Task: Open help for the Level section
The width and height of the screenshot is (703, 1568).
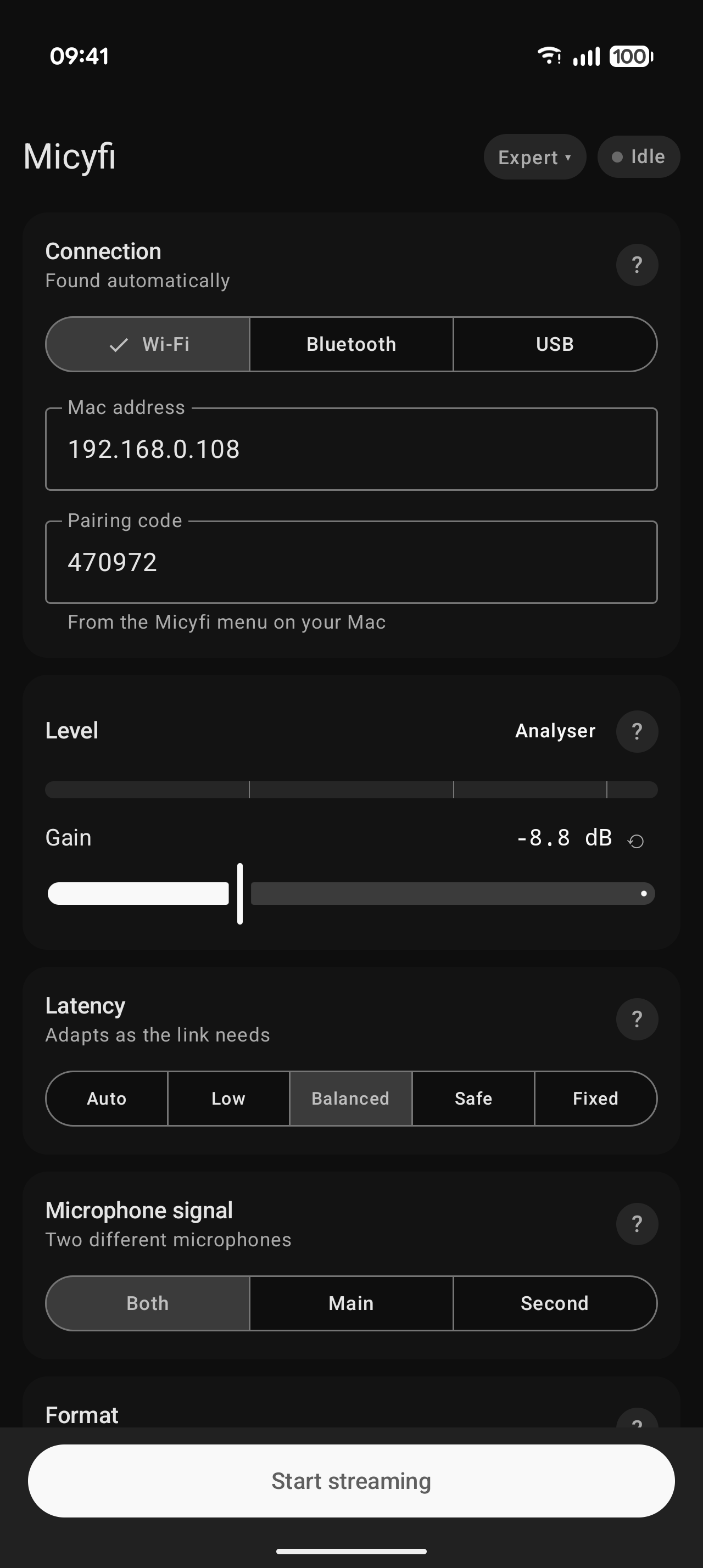Action: pyautogui.click(x=637, y=731)
